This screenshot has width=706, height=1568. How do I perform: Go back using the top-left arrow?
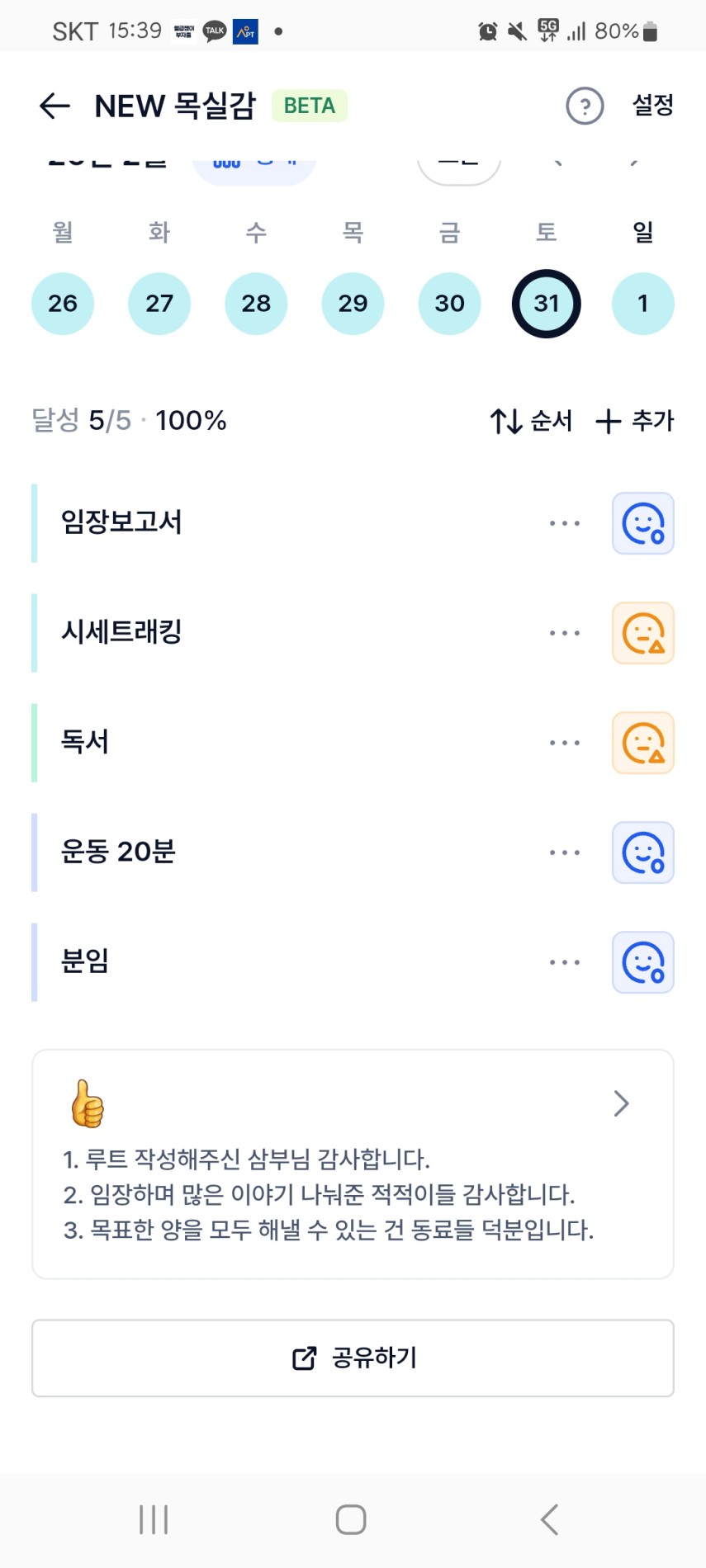[x=54, y=106]
